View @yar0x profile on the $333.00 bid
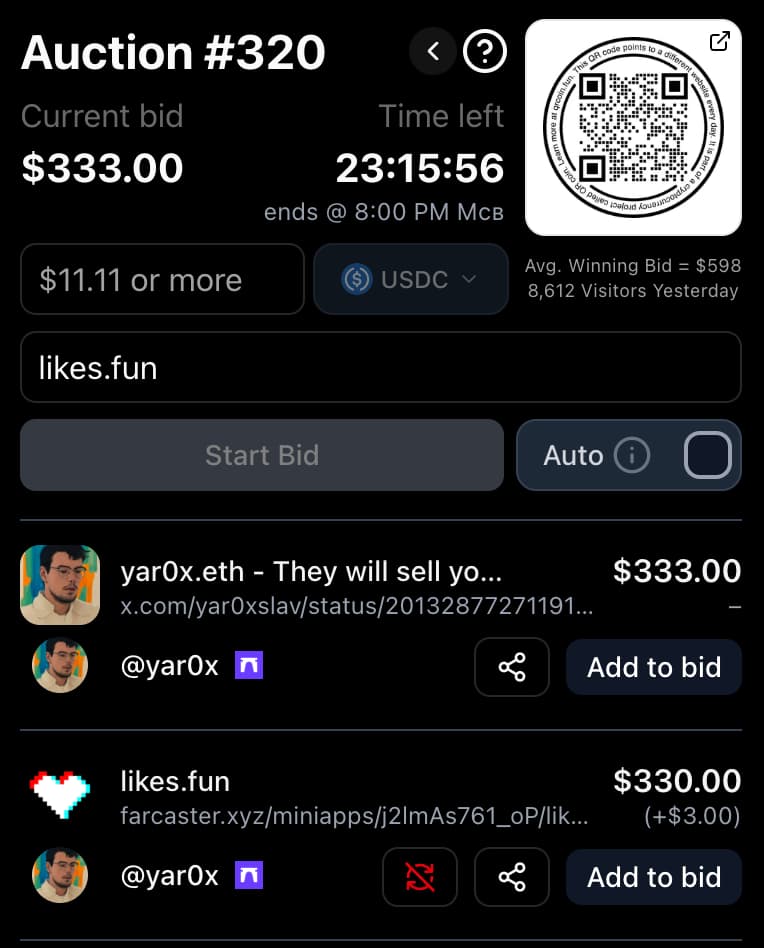The image size is (764, 948). tap(169, 667)
